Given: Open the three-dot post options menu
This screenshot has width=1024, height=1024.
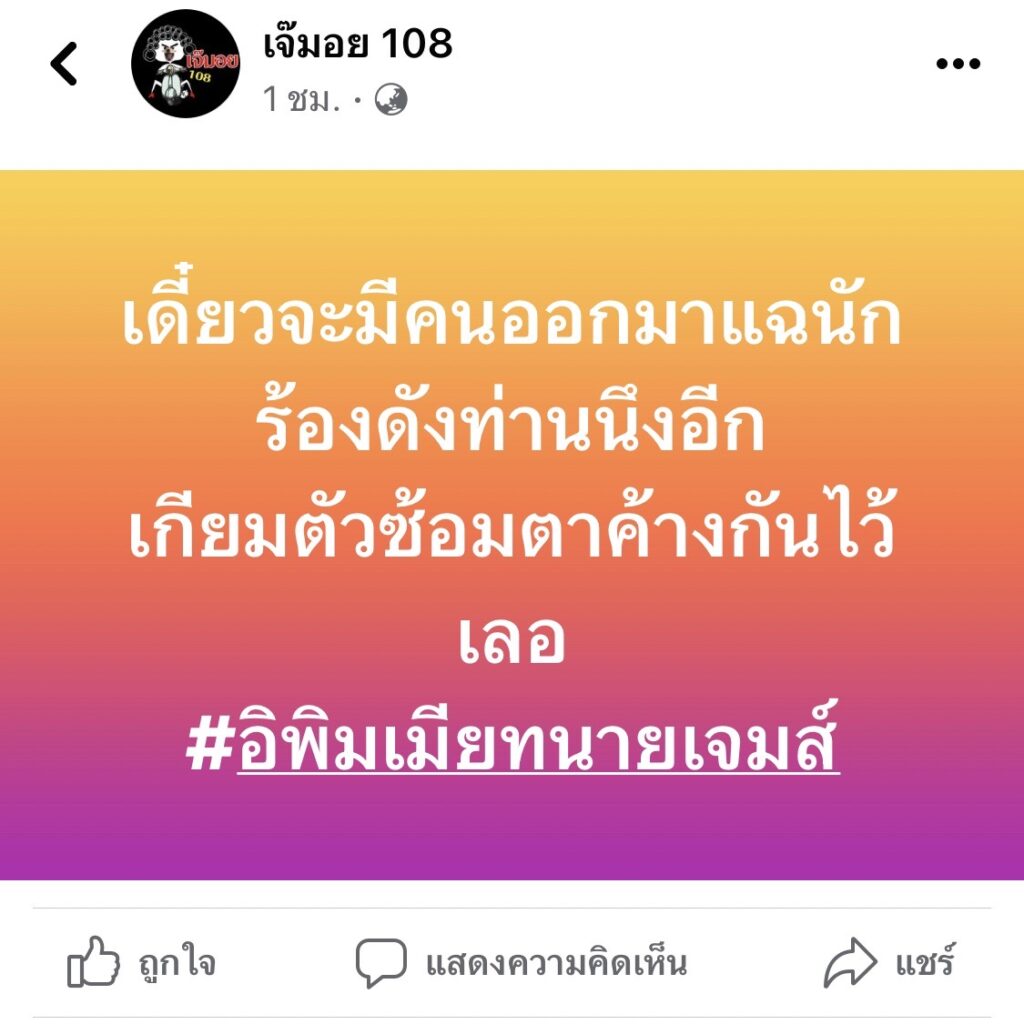Looking at the screenshot, I should pyautogui.click(x=957, y=65).
